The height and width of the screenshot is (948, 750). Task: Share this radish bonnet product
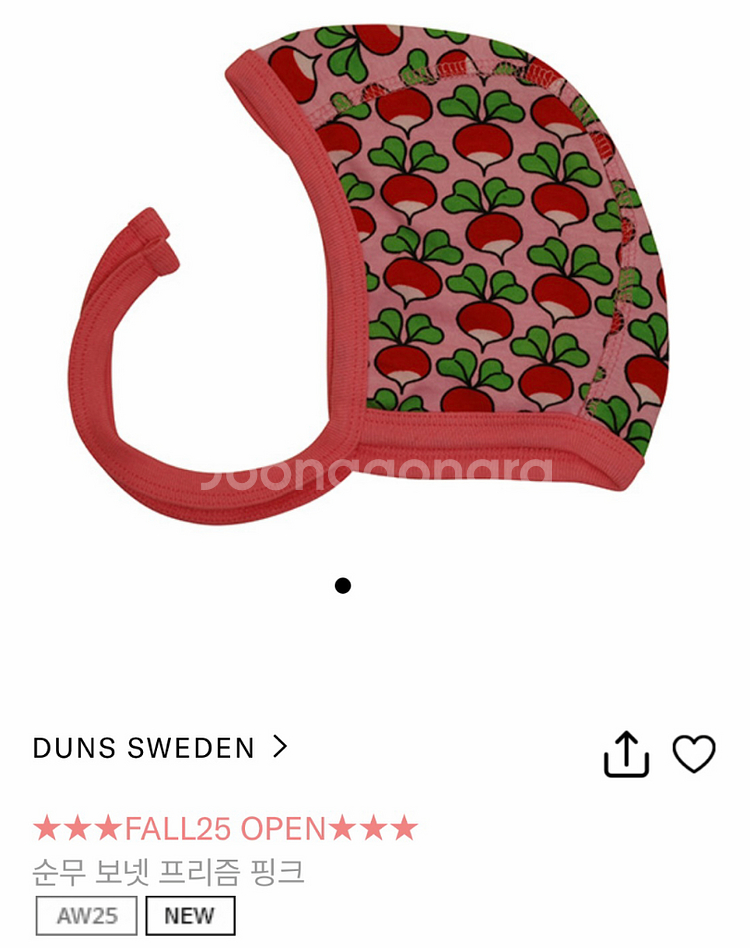click(x=627, y=754)
